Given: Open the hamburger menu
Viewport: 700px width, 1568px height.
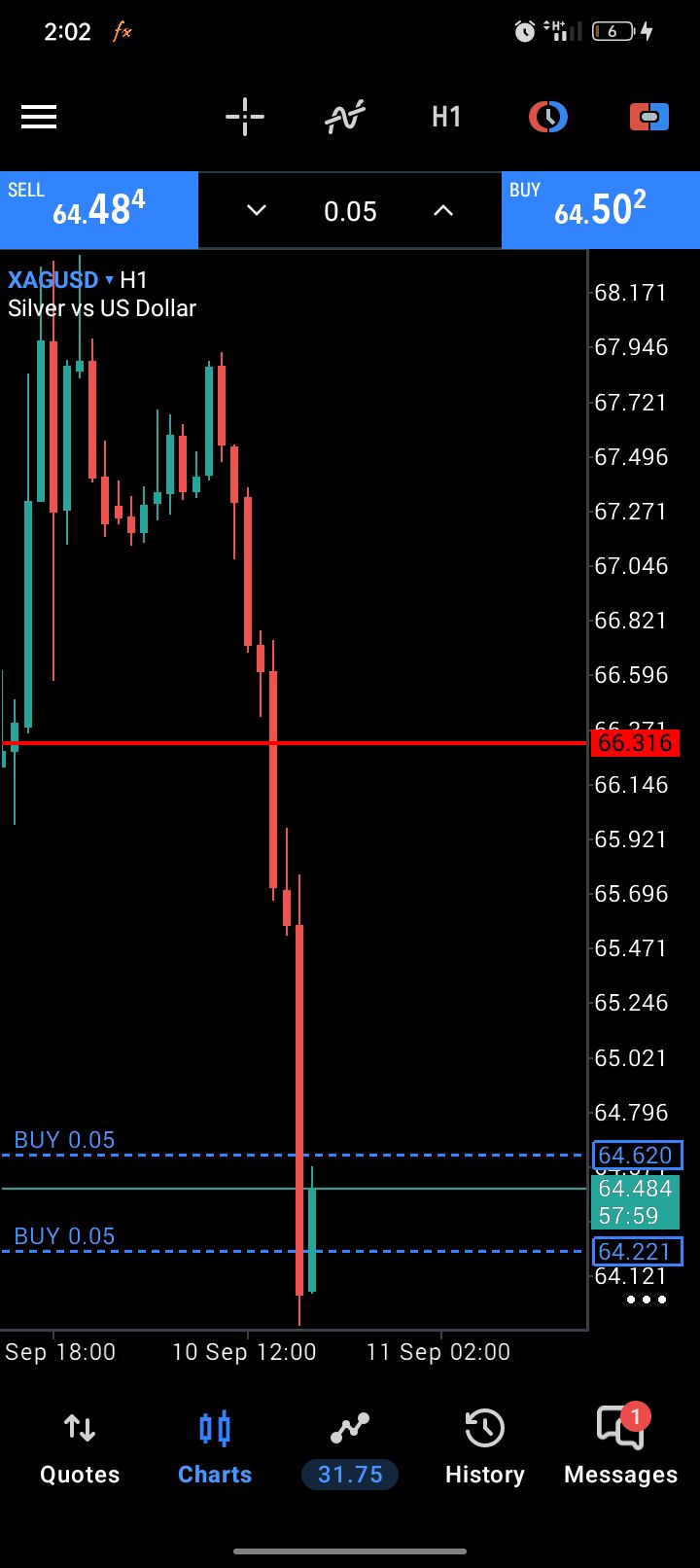Looking at the screenshot, I should pos(39,118).
